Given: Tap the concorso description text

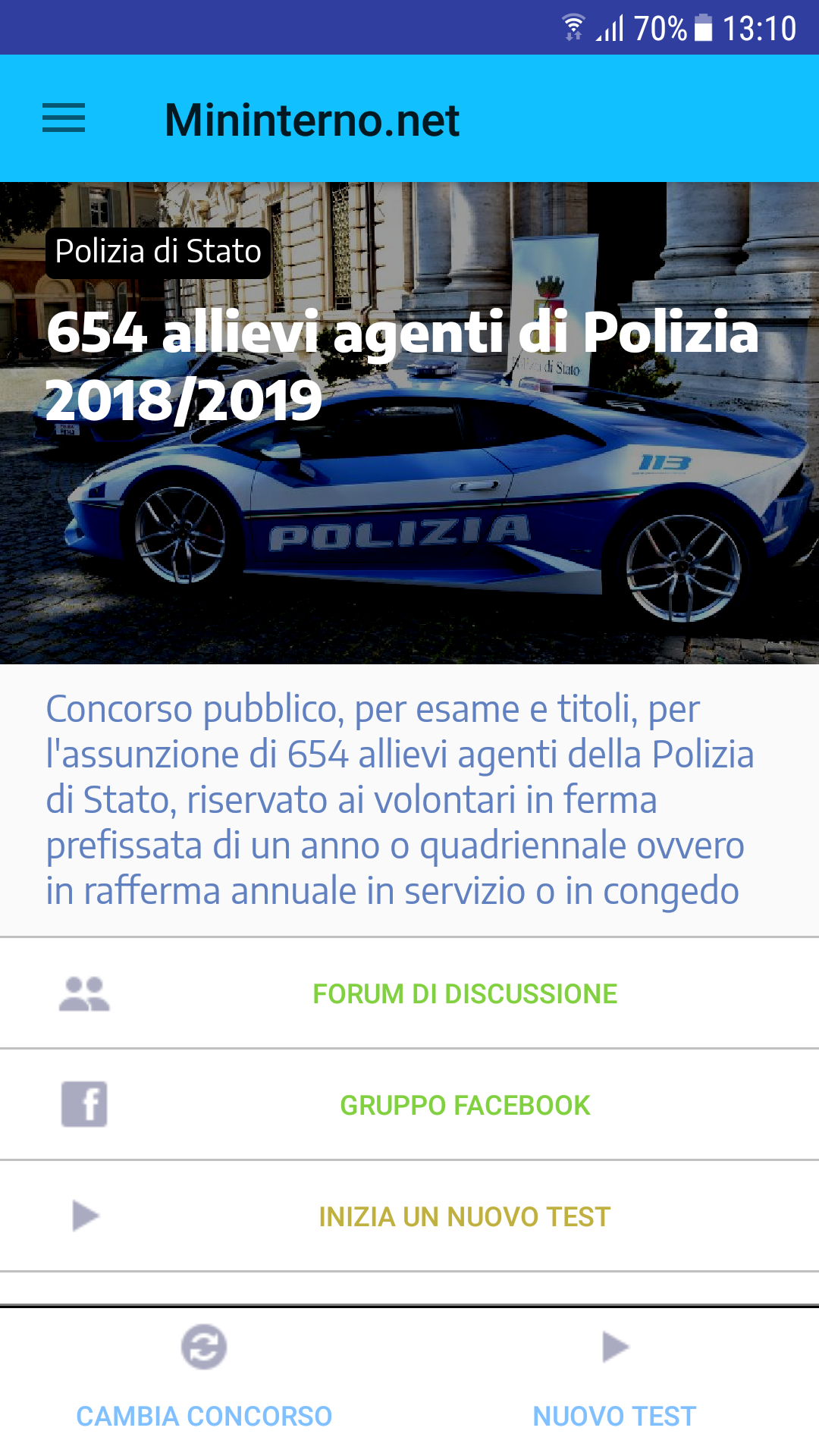Looking at the screenshot, I should click(400, 800).
